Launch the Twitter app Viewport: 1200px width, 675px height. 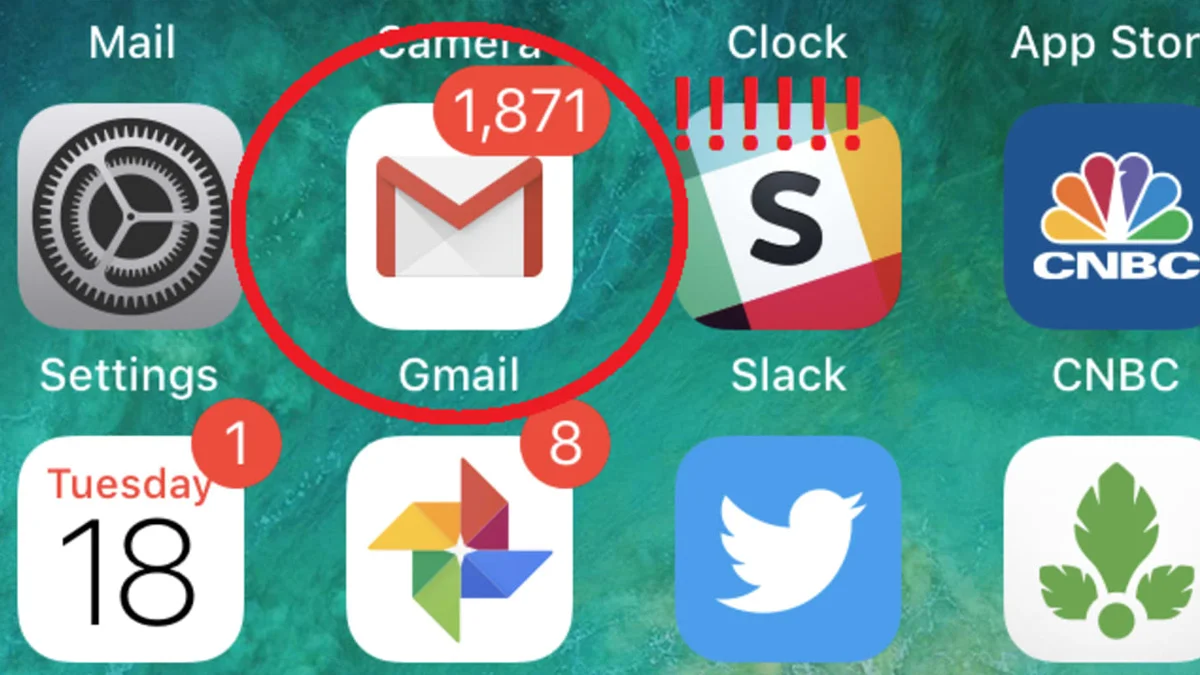(x=788, y=550)
